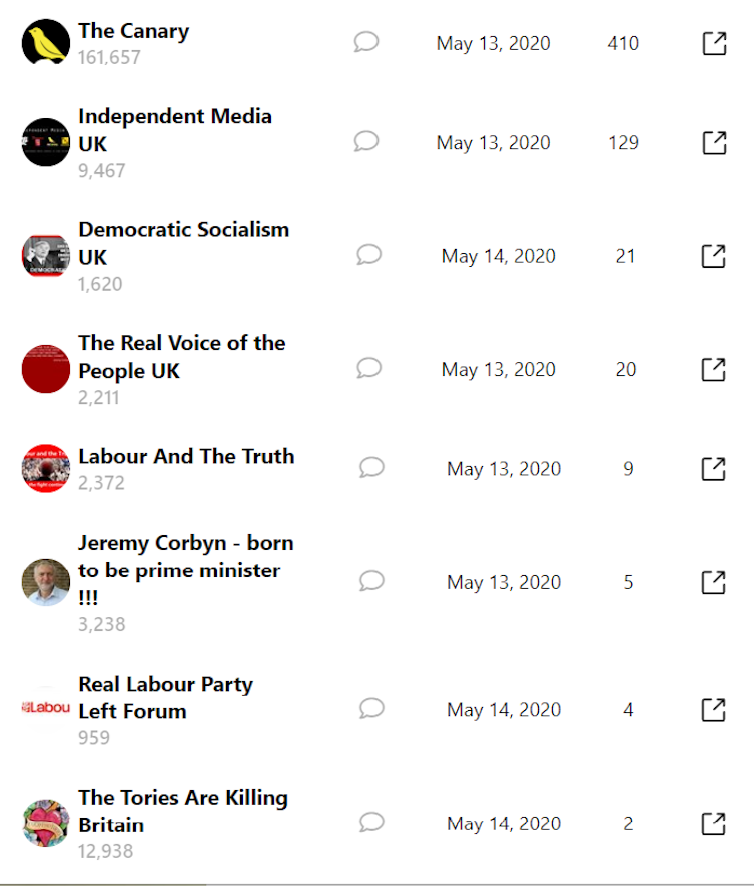View The Canary page
This screenshot has height=886, width=754.
click(133, 31)
